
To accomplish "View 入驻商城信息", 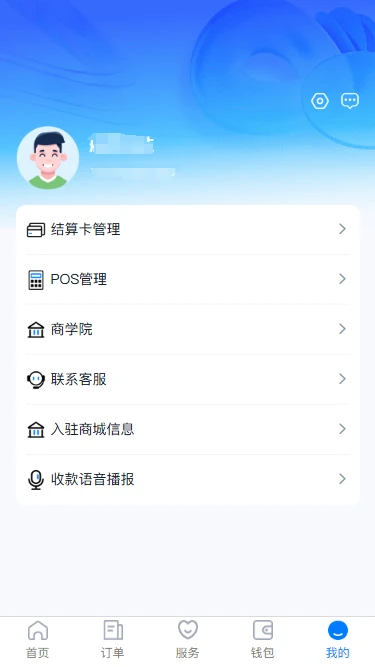I will click(x=188, y=429).
